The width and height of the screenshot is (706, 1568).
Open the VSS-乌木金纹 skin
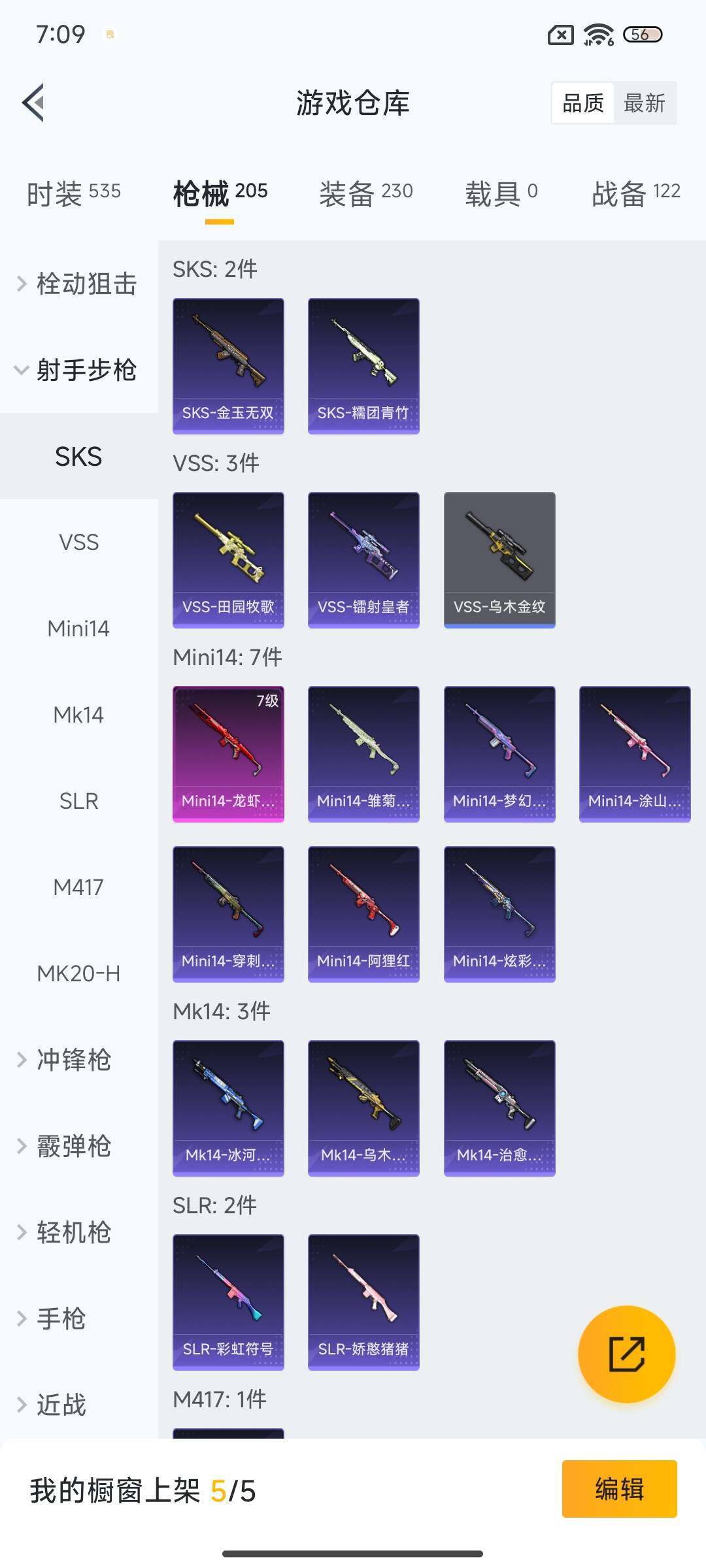coord(499,560)
